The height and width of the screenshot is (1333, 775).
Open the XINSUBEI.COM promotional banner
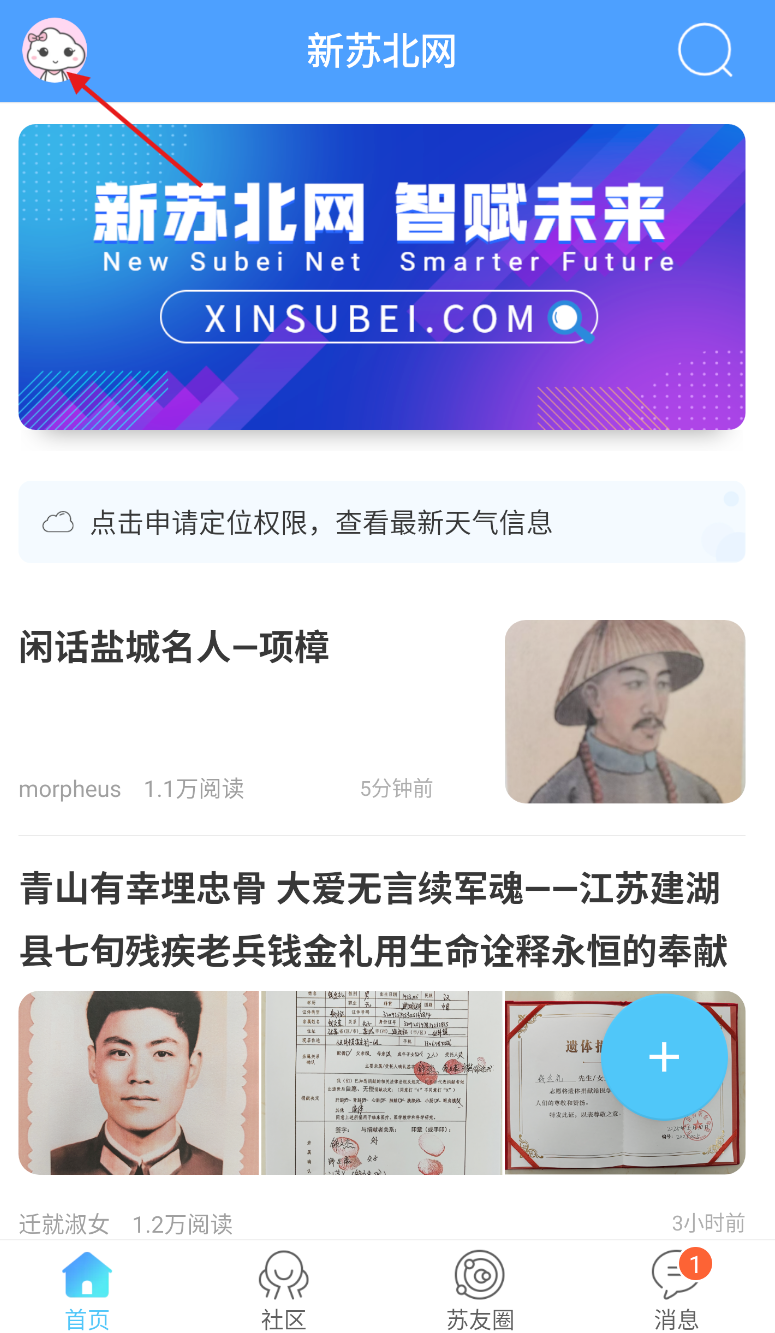click(x=381, y=277)
